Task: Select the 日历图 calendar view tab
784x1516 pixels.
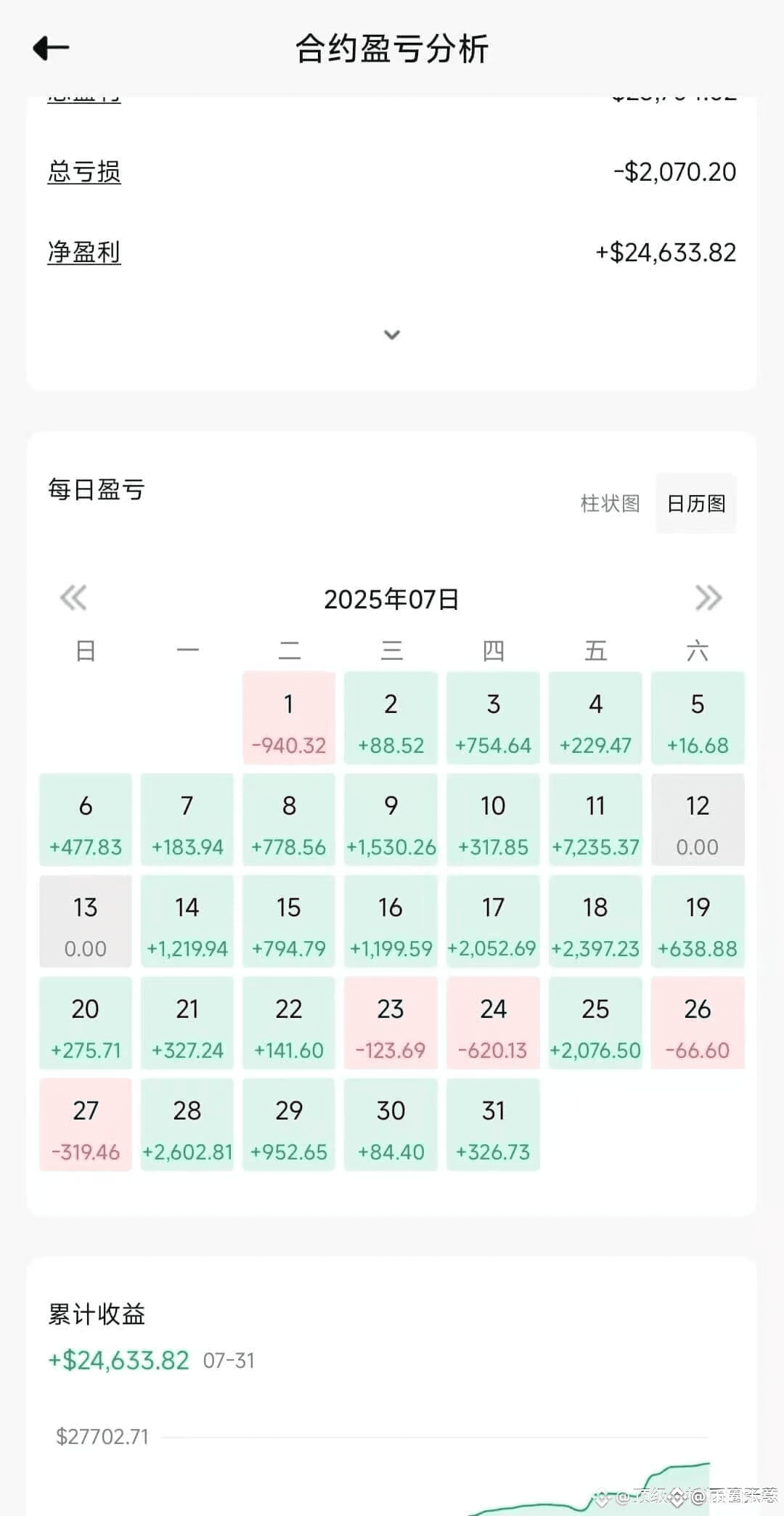Action: (695, 504)
